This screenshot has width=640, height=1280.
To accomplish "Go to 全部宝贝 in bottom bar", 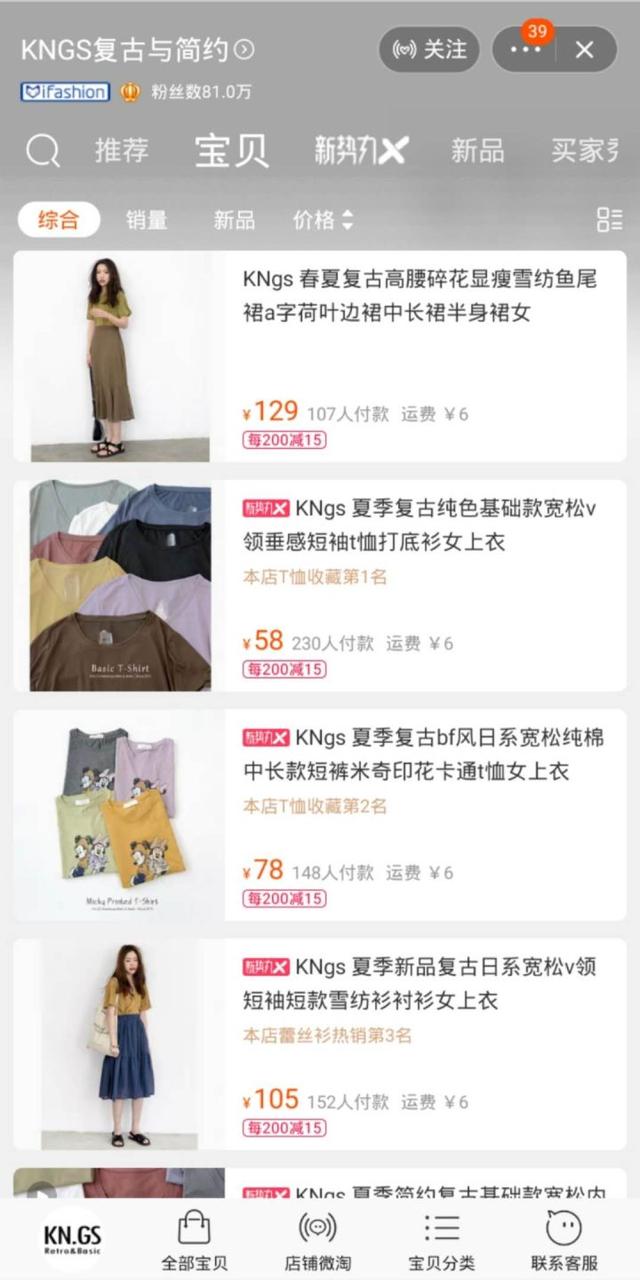I will point(194,1240).
